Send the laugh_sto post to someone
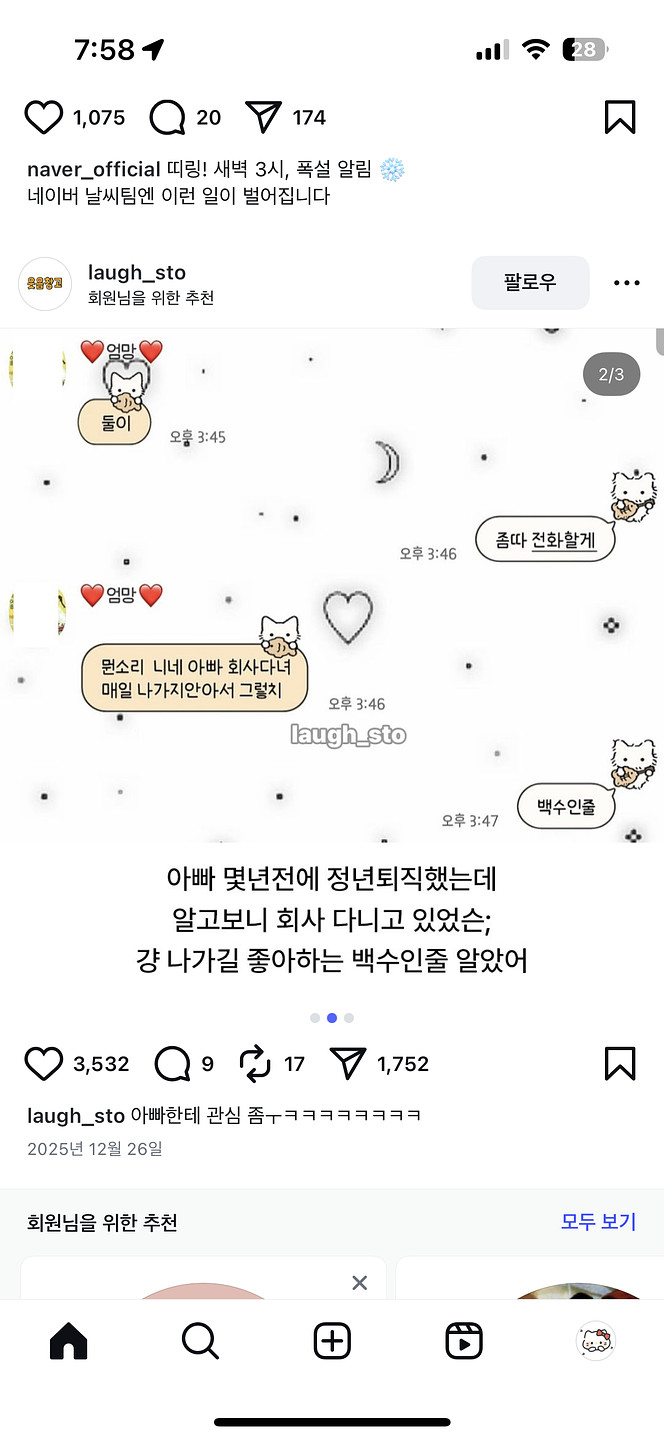The image size is (664, 1440). [x=347, y=1064]
